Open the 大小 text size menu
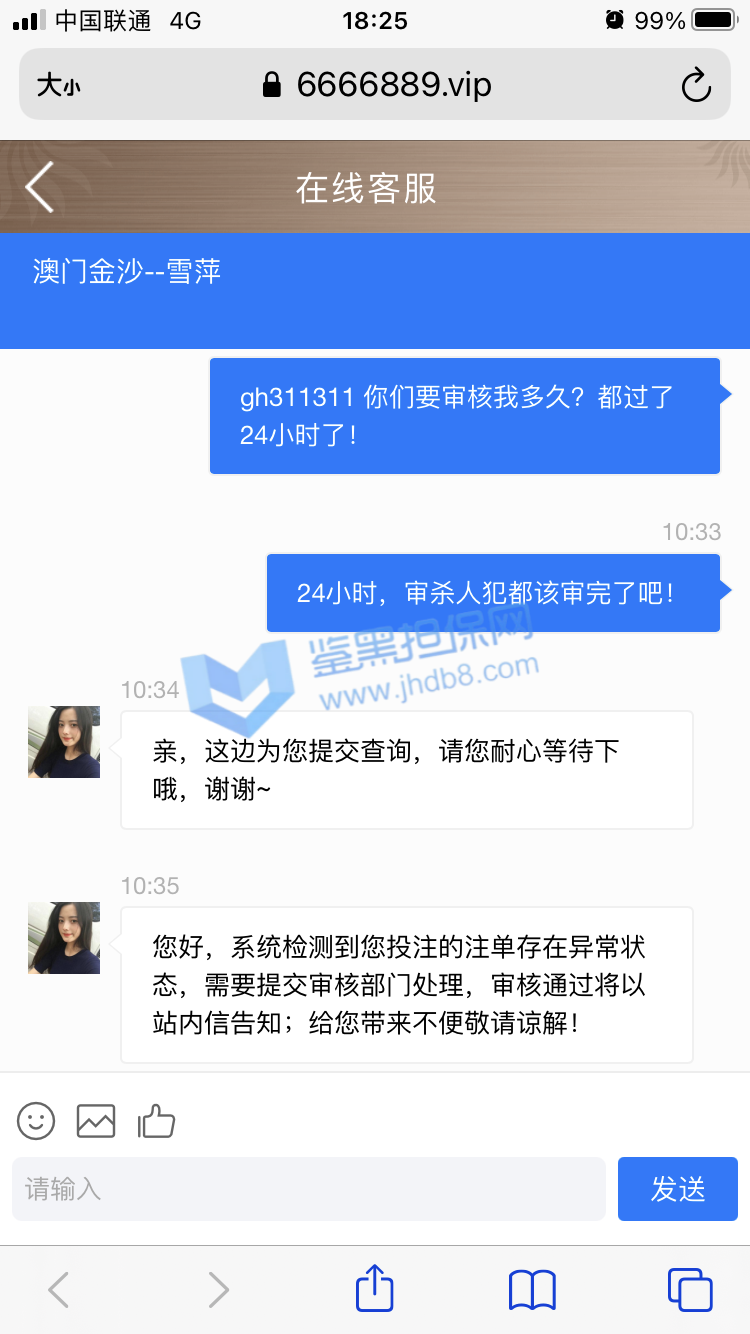 pos(58,86)
